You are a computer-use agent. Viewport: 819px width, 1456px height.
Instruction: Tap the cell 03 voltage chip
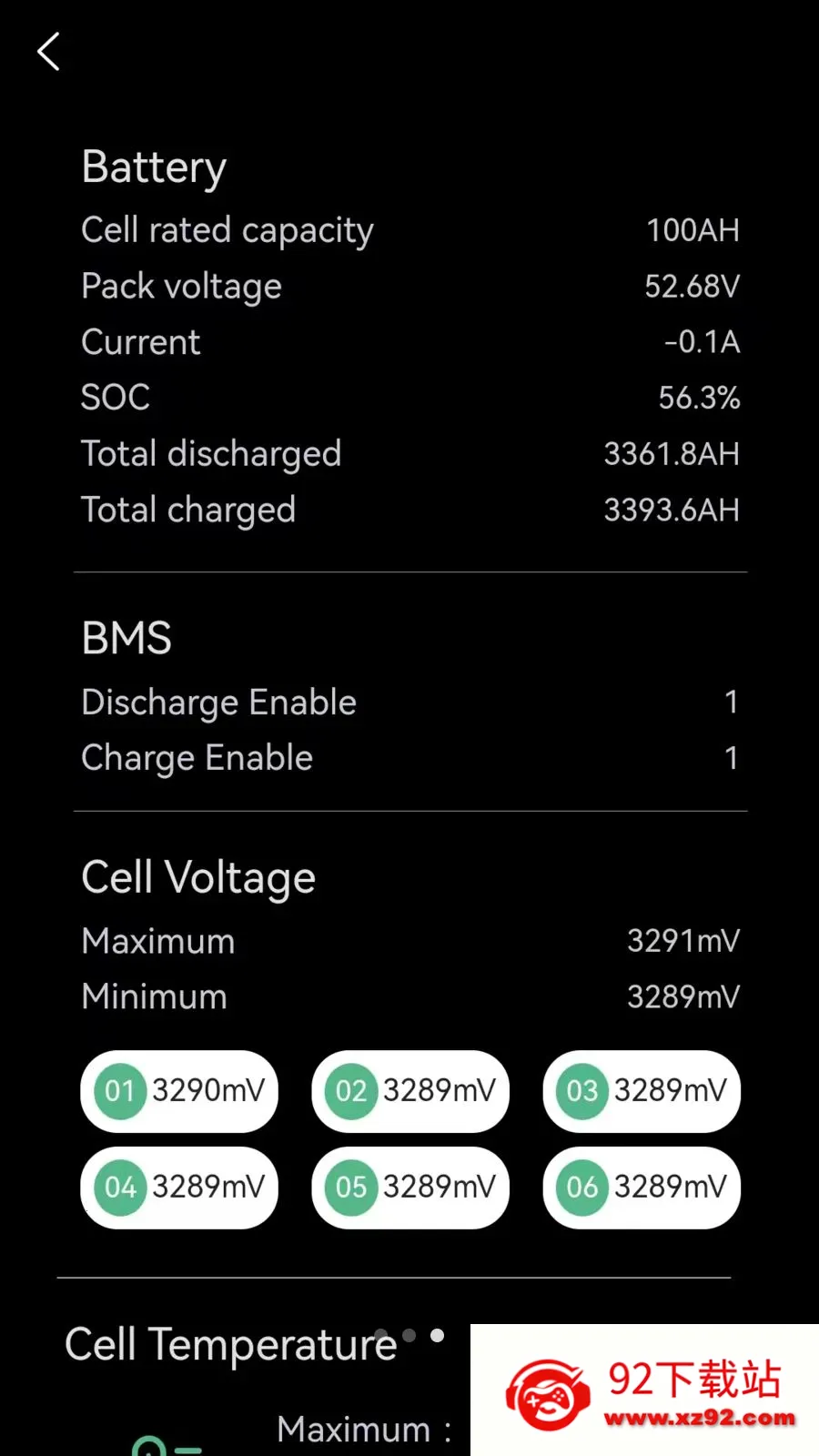click(x=642, y=1091)
